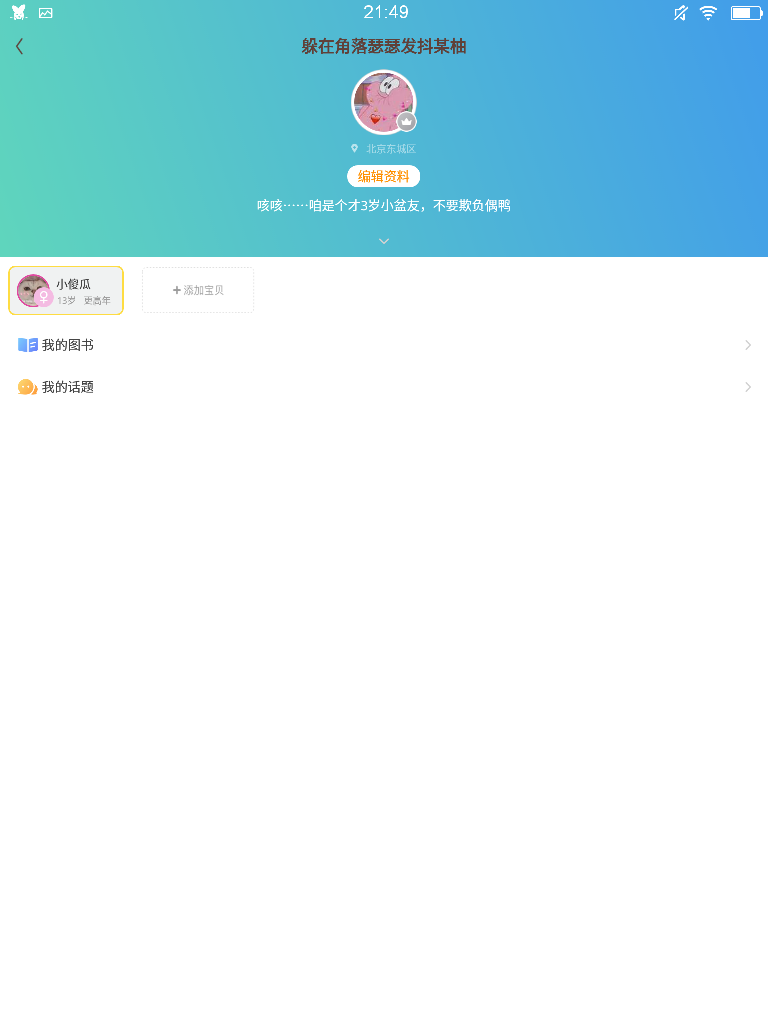
Task: Select the 小傻瓜 baby card
Action: point(66,290)
